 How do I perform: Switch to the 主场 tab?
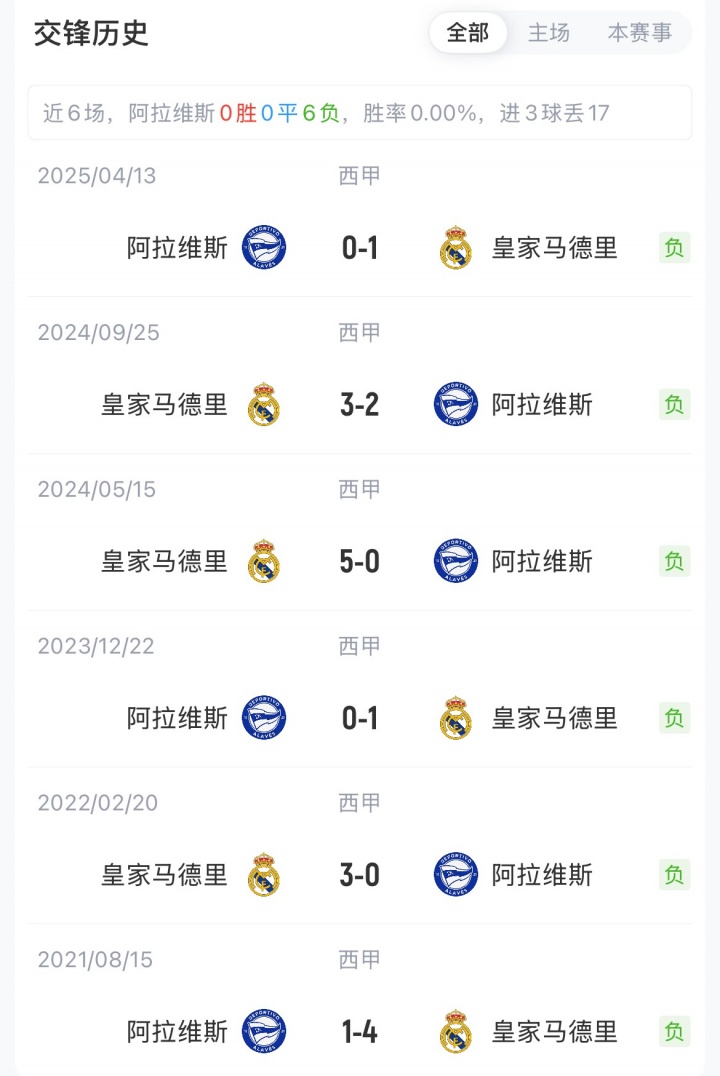click(549, 33)
